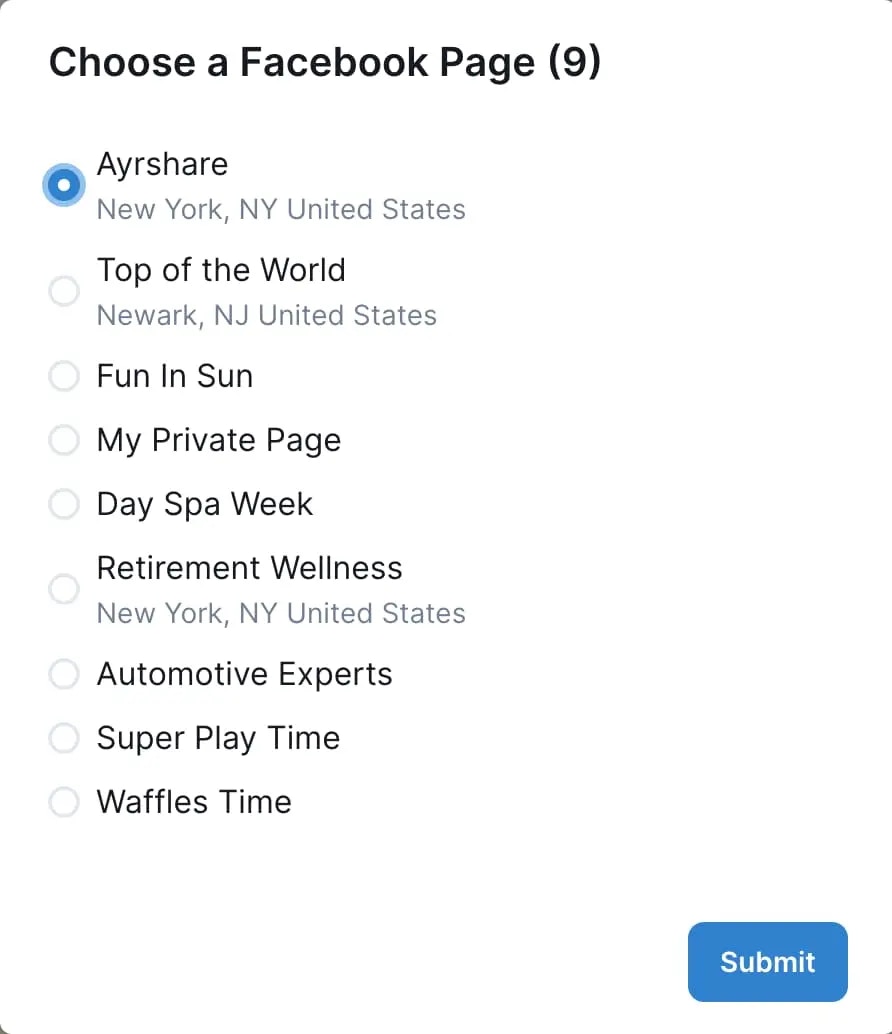
Task: Click the Top of the World page label
Action: (x=221, y=270)
